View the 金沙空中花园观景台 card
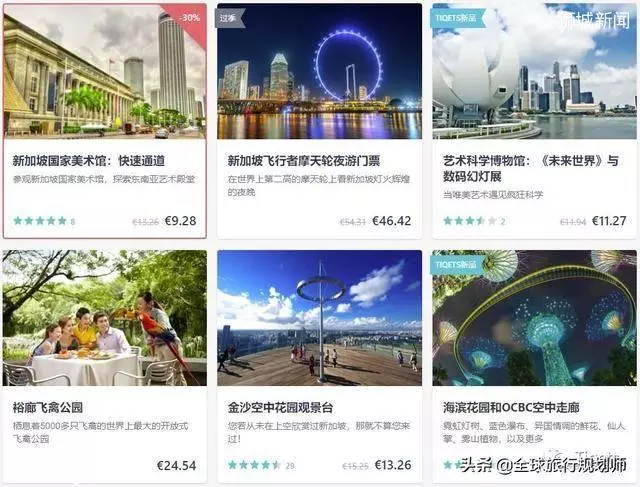Screen dimensions: 640x487 click(318, 406)
